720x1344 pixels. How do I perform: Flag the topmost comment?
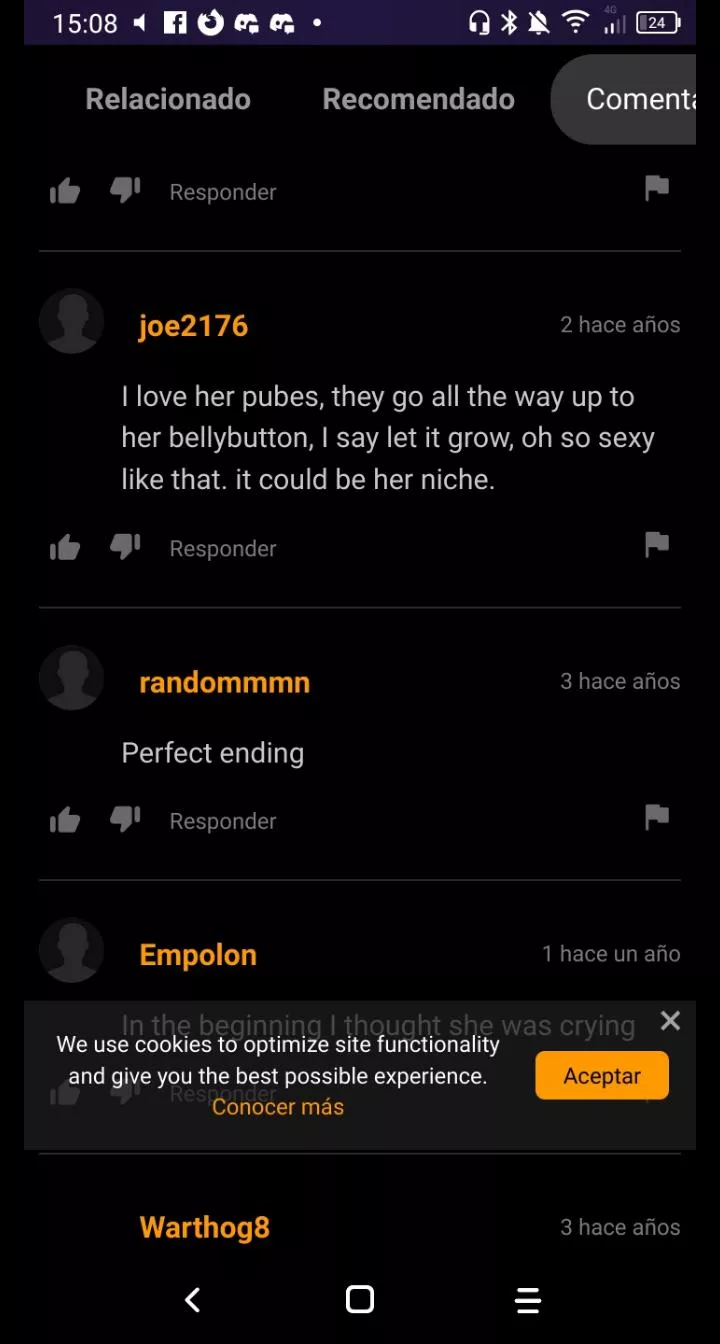click(x=656, y=188)
